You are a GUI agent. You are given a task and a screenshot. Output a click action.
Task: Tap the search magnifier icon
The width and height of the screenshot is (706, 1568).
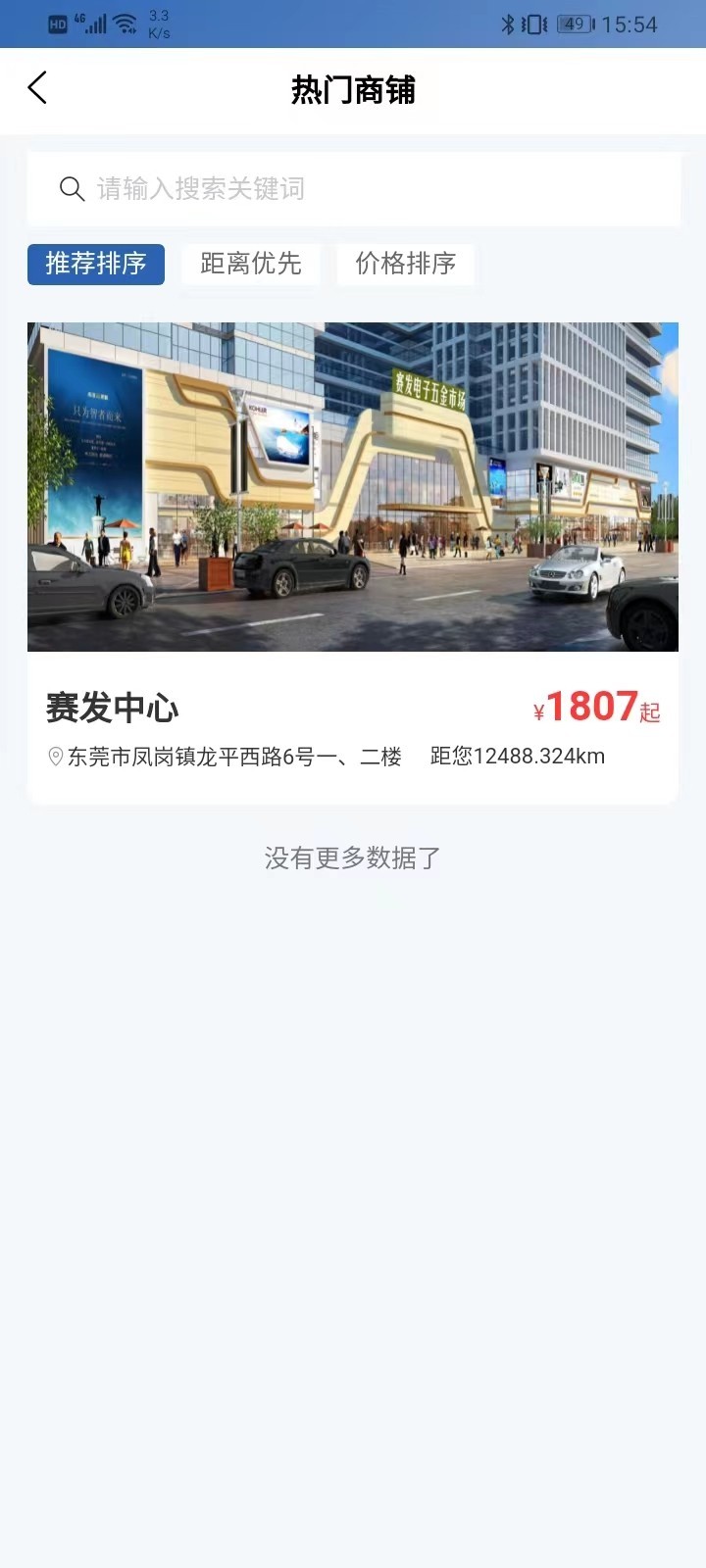pyautogui.click(x=72, y=188)
